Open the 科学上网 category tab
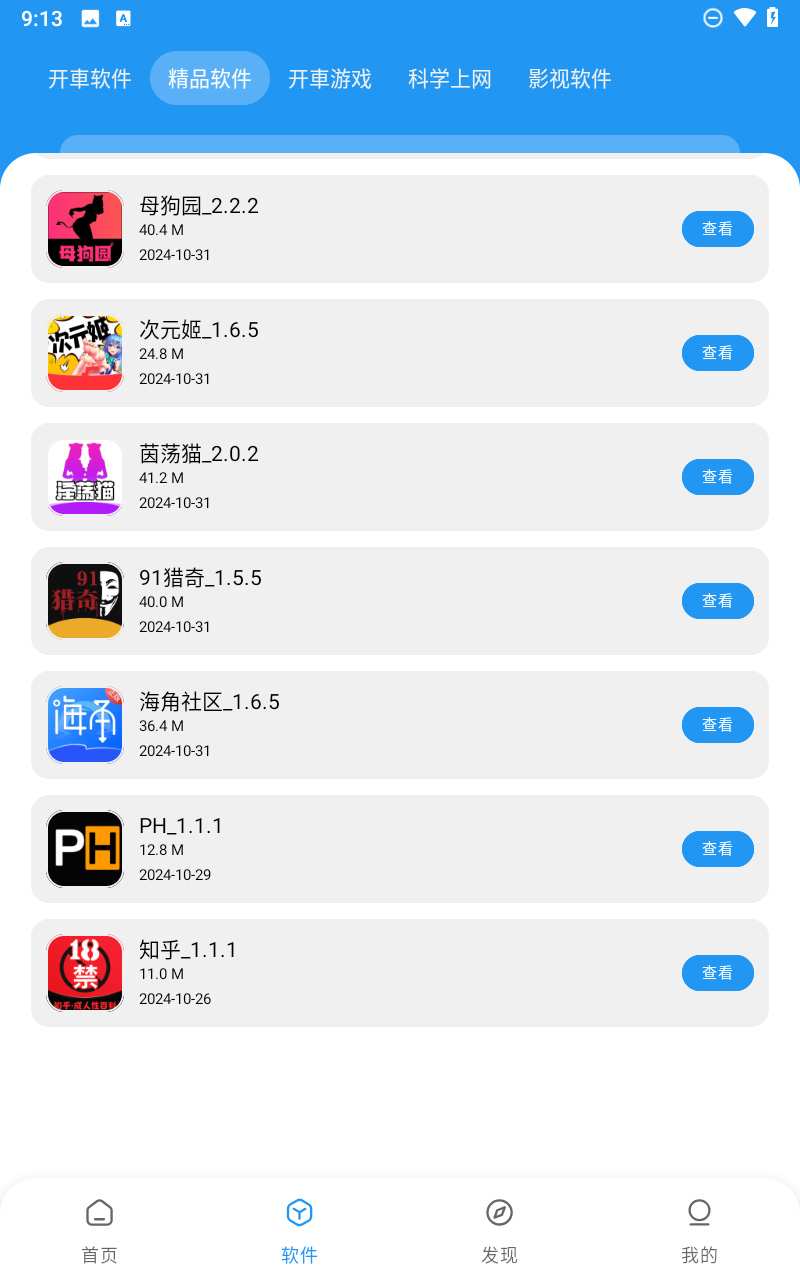Viewport: 800px width, 1280px height. click(x=449, y=78)
